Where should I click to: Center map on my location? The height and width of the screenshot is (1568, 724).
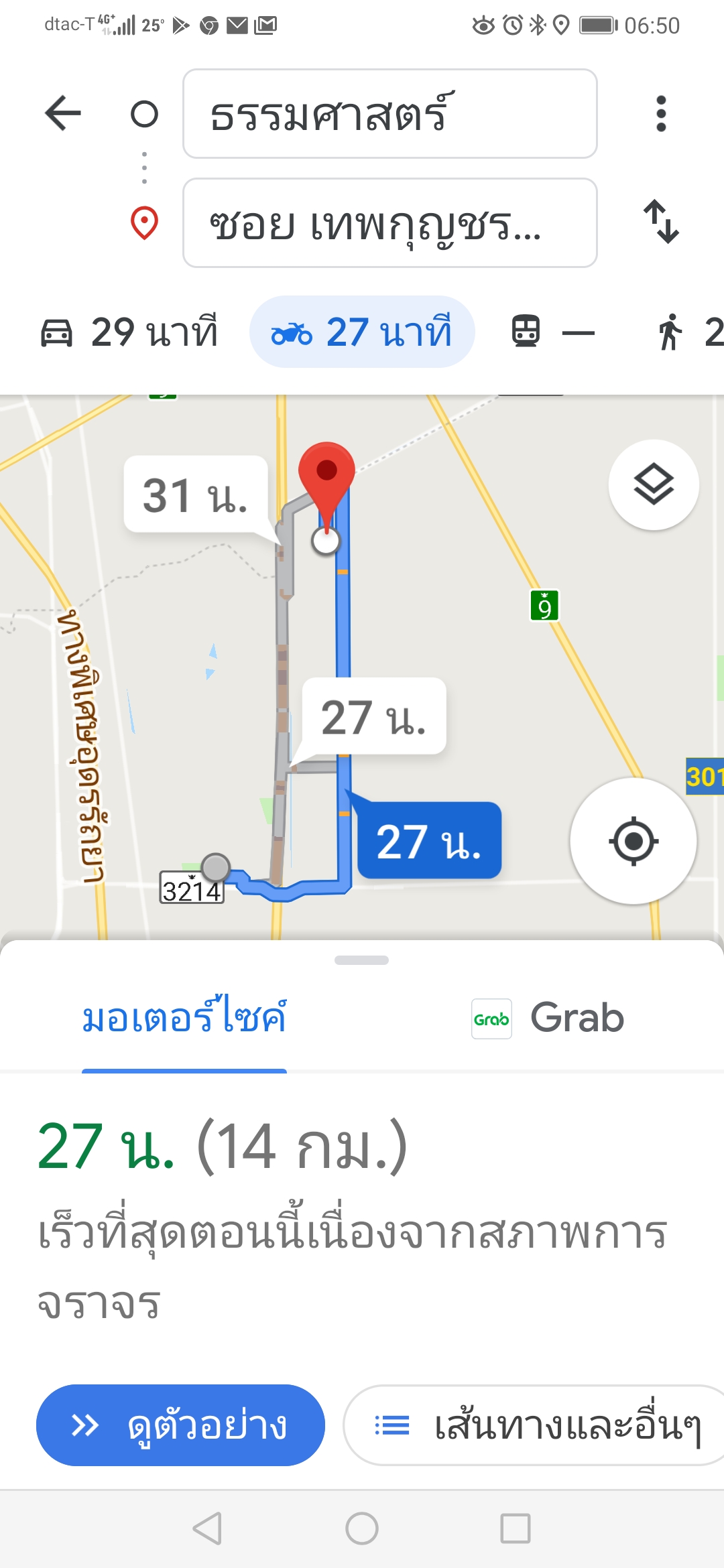tap(633, 841)
